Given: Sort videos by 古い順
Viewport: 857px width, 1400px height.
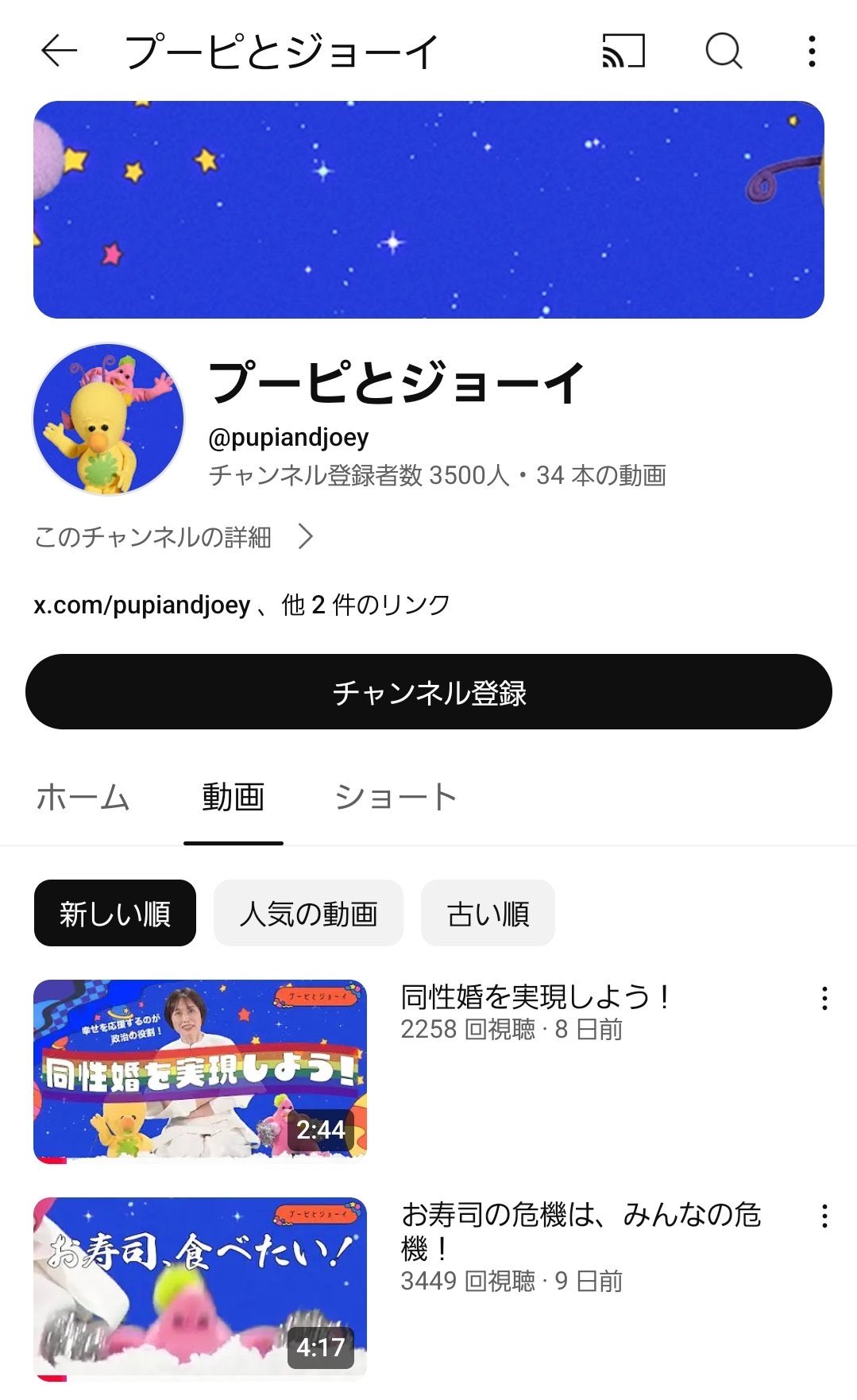Looking at the screenshot, I should [x=488, y=914].
